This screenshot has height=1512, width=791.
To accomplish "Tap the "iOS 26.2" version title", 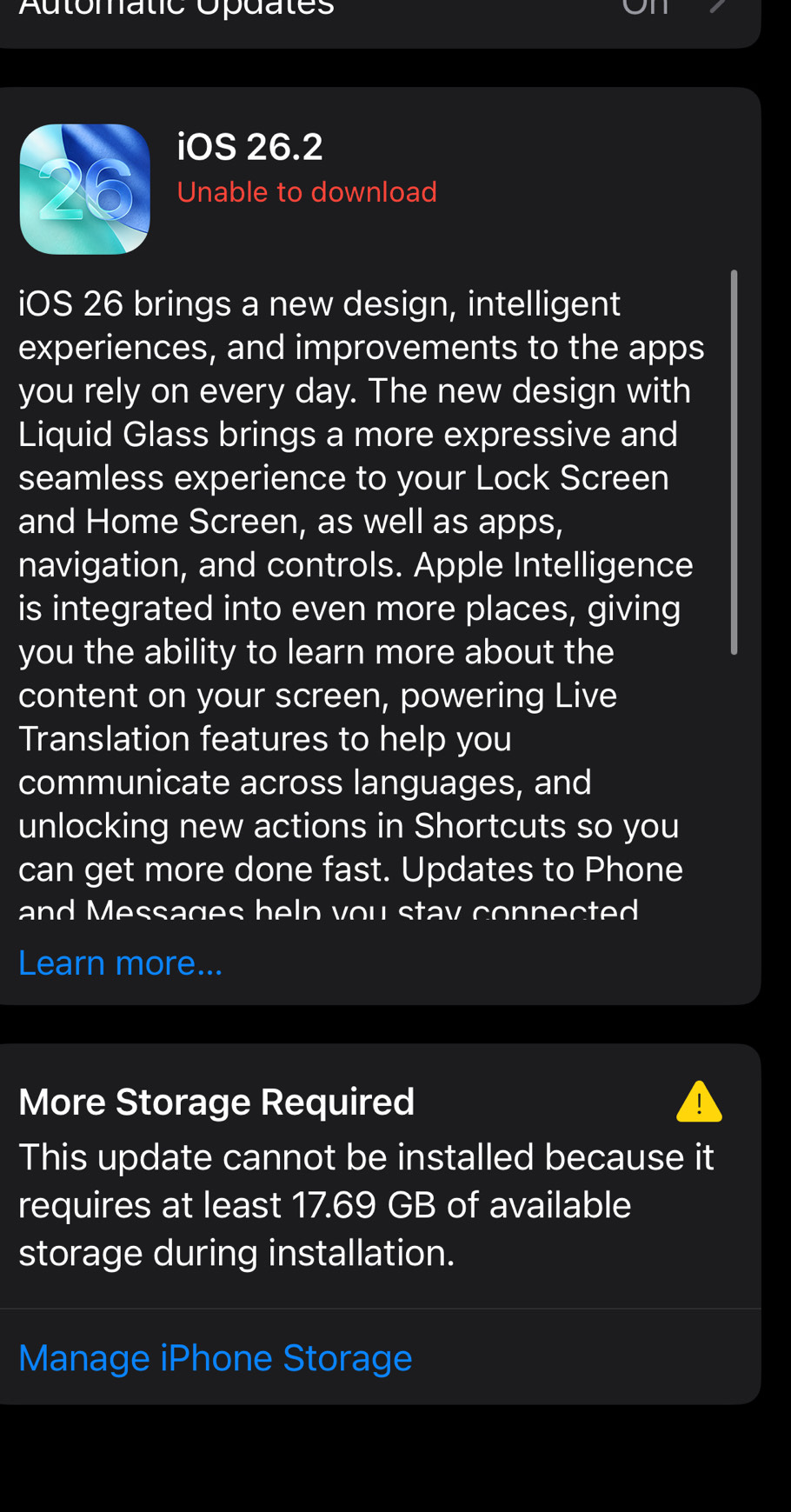I will (249, 146).
